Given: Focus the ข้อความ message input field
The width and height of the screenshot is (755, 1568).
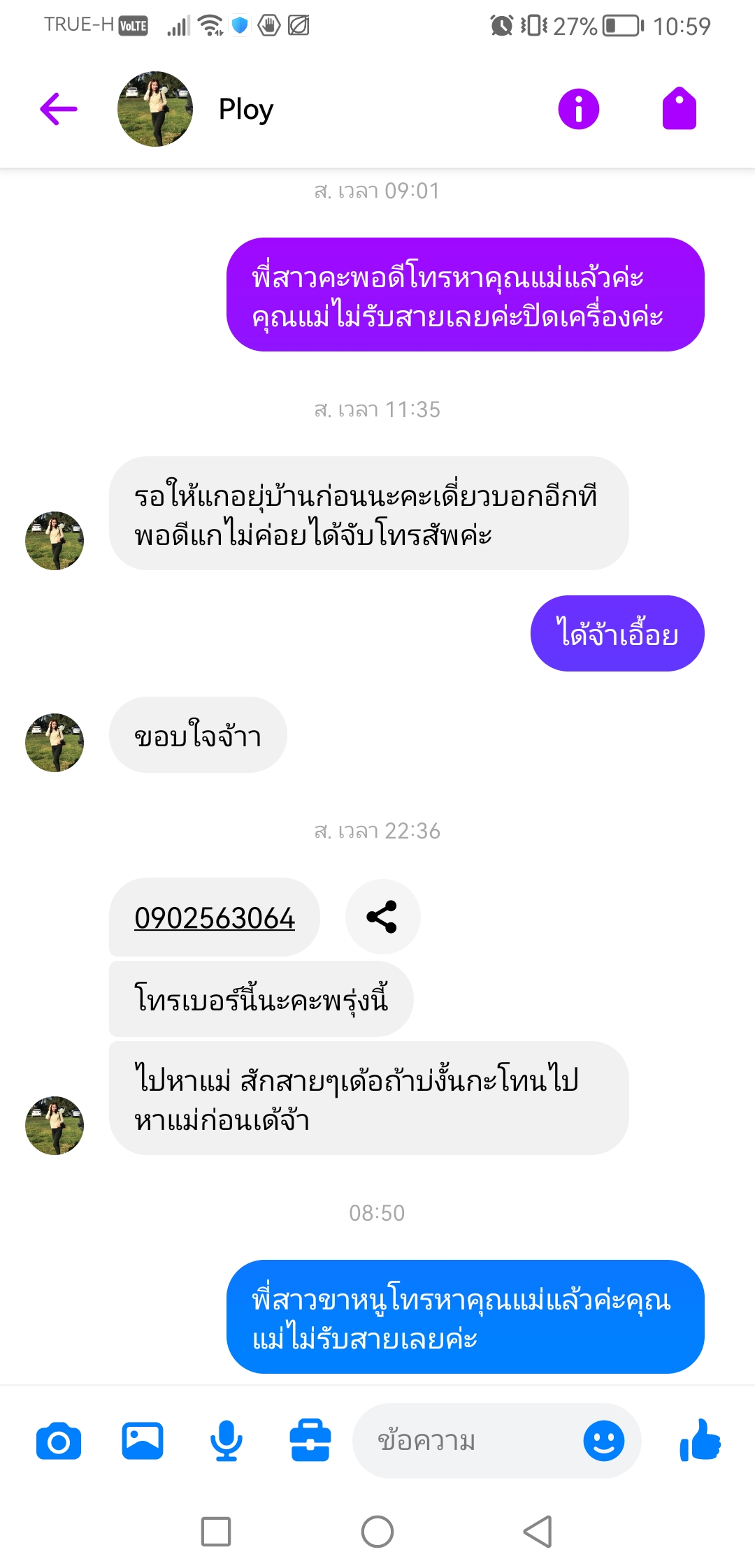Looking at the screenshot, I should [x=468, y=1441].
